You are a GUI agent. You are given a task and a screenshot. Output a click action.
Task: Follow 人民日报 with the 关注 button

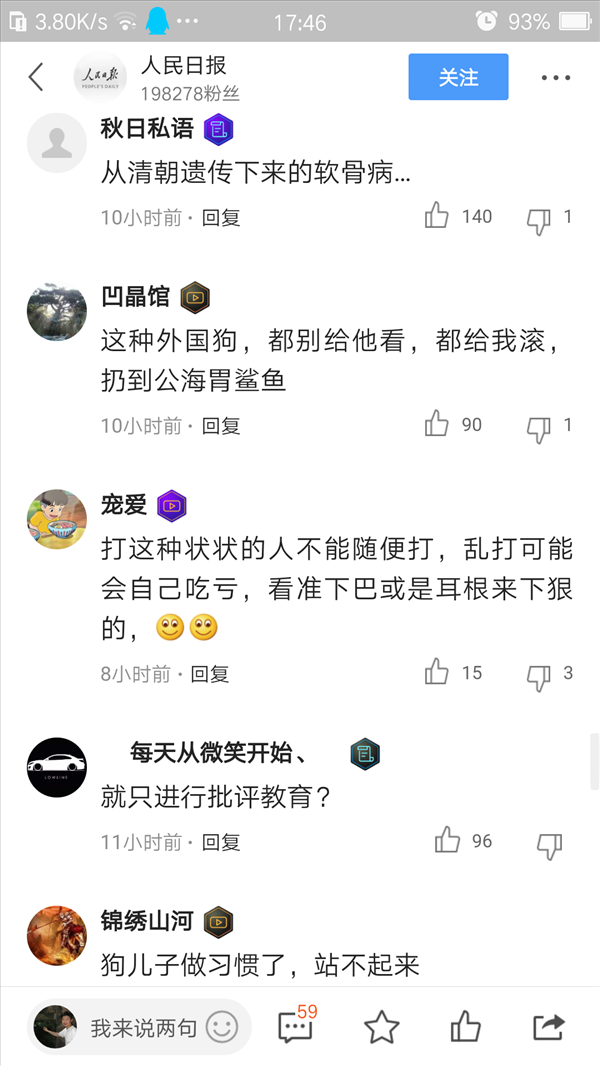[x=458, y=77]
